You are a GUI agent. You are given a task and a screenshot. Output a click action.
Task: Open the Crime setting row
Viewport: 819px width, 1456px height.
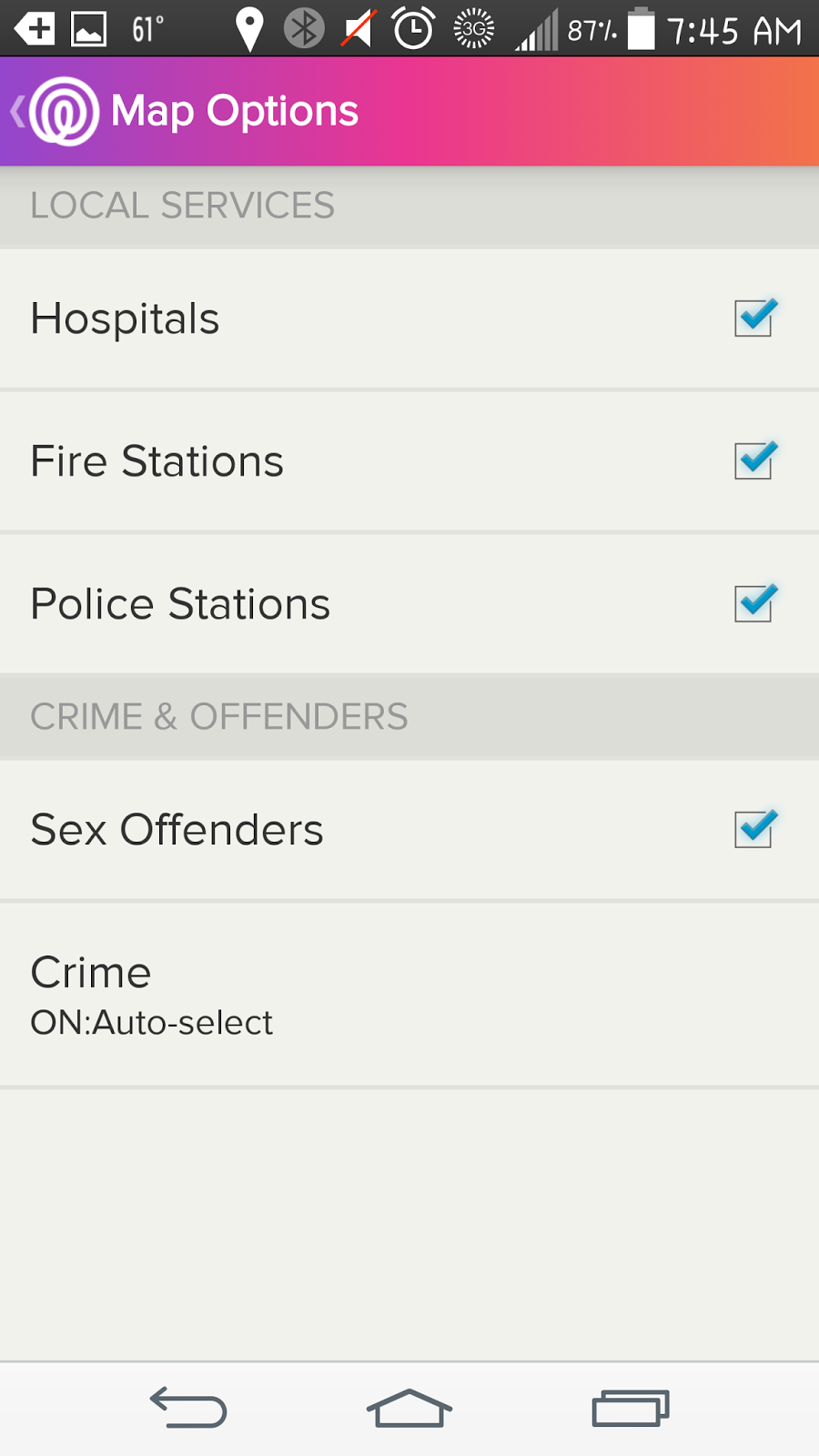(409, 995)
